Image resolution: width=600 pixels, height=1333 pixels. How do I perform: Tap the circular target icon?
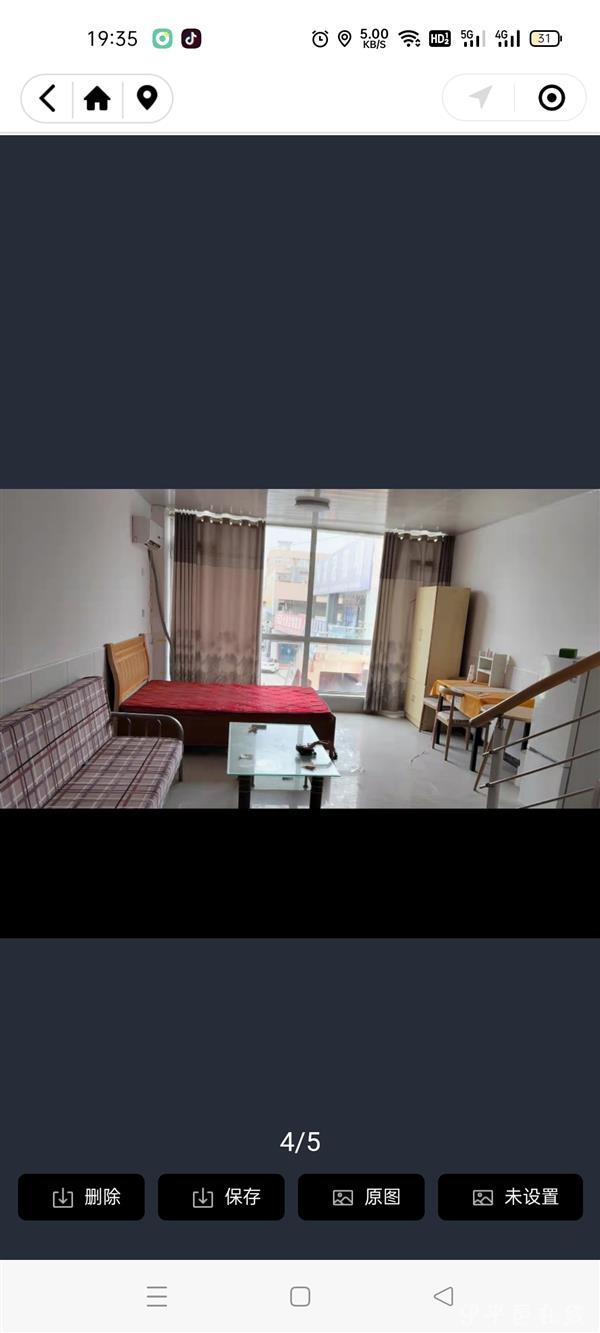[x=551, y=97]
